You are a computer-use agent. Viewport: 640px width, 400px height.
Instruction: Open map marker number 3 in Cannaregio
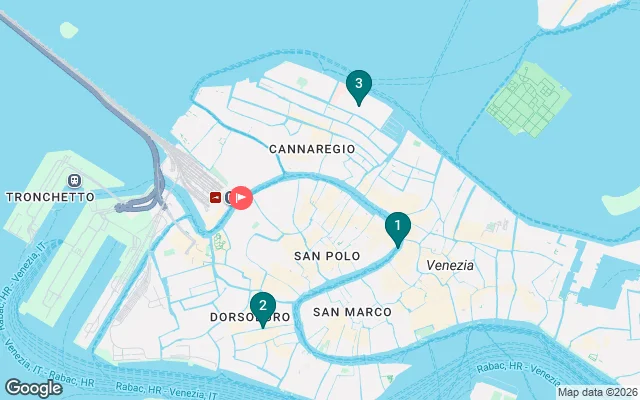tap(358, 85)
